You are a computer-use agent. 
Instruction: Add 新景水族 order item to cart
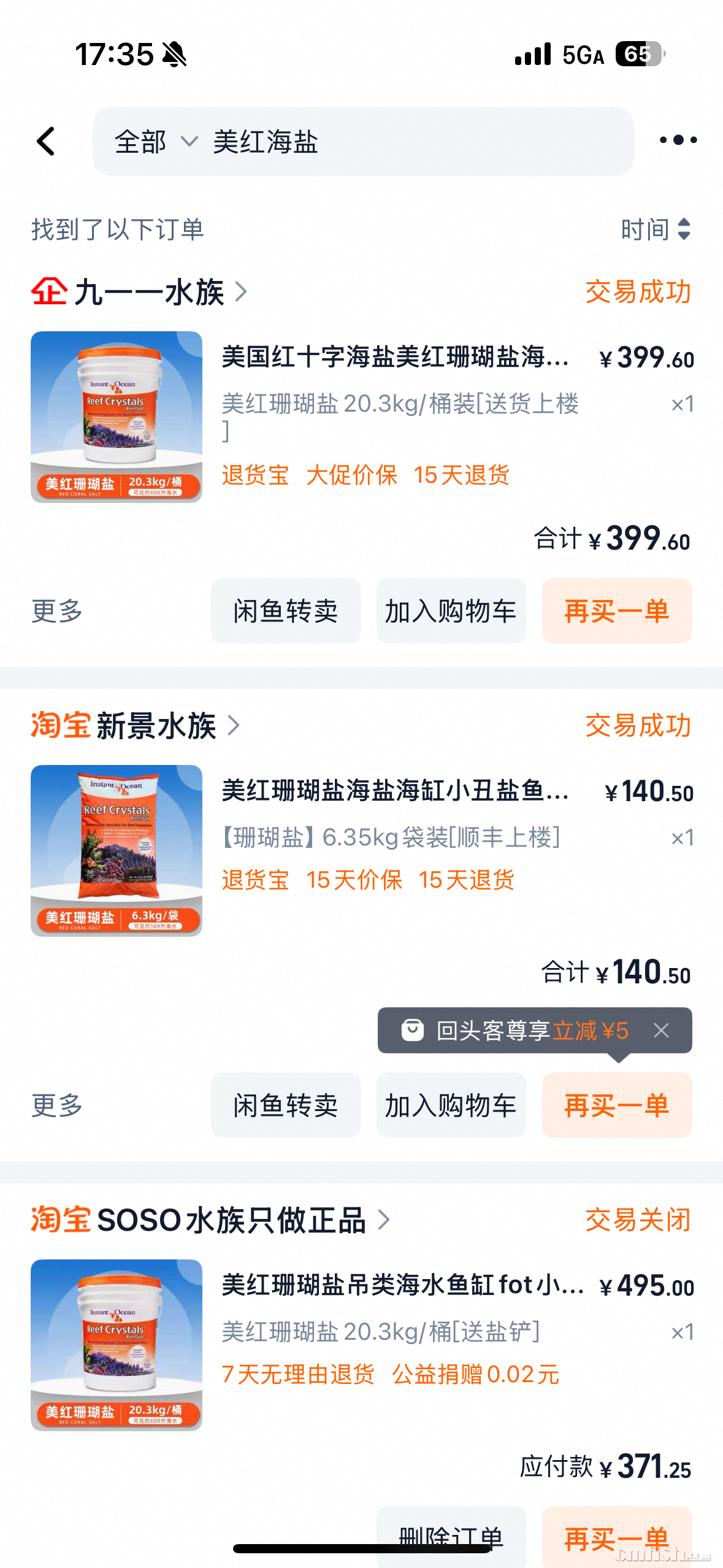[x=451, y=1105]
